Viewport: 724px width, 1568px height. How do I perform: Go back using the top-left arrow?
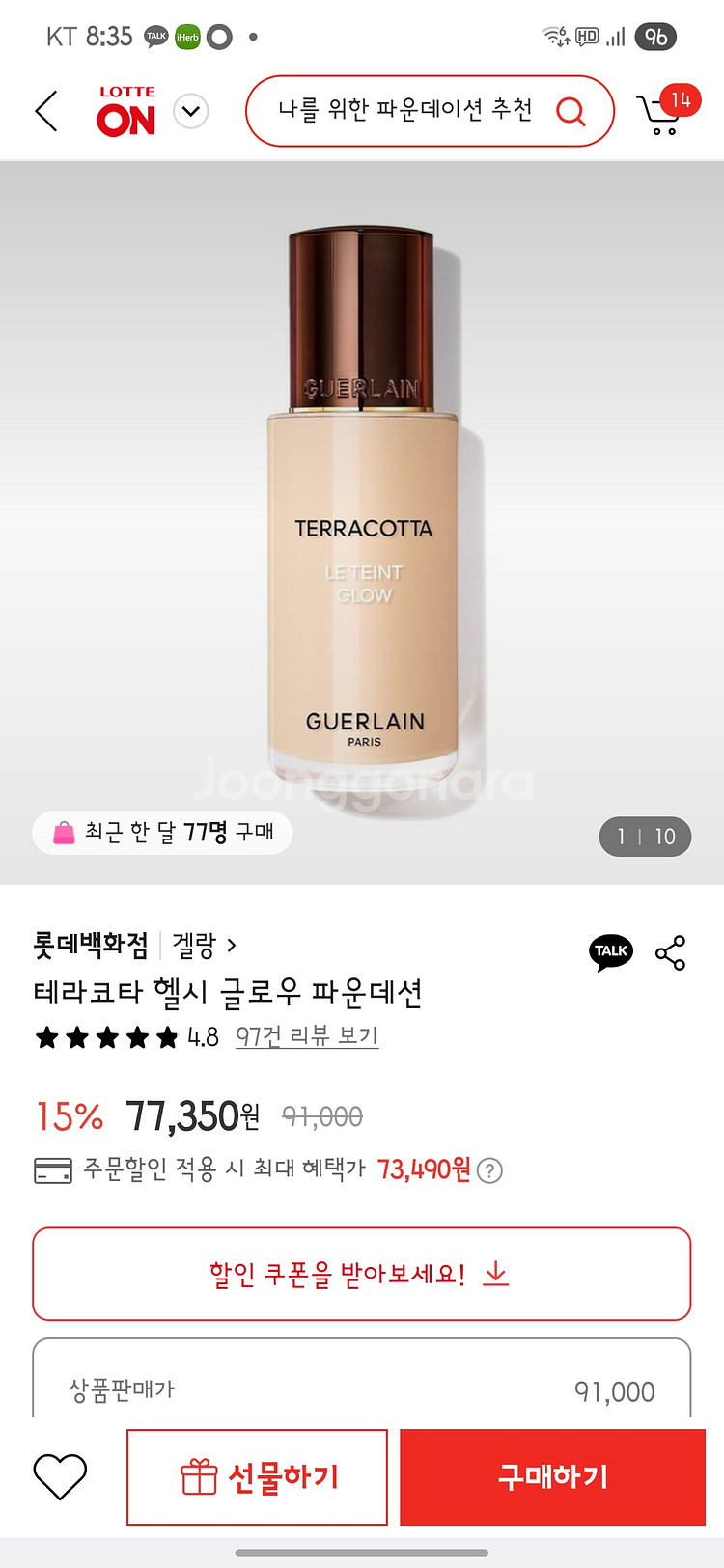46,111
